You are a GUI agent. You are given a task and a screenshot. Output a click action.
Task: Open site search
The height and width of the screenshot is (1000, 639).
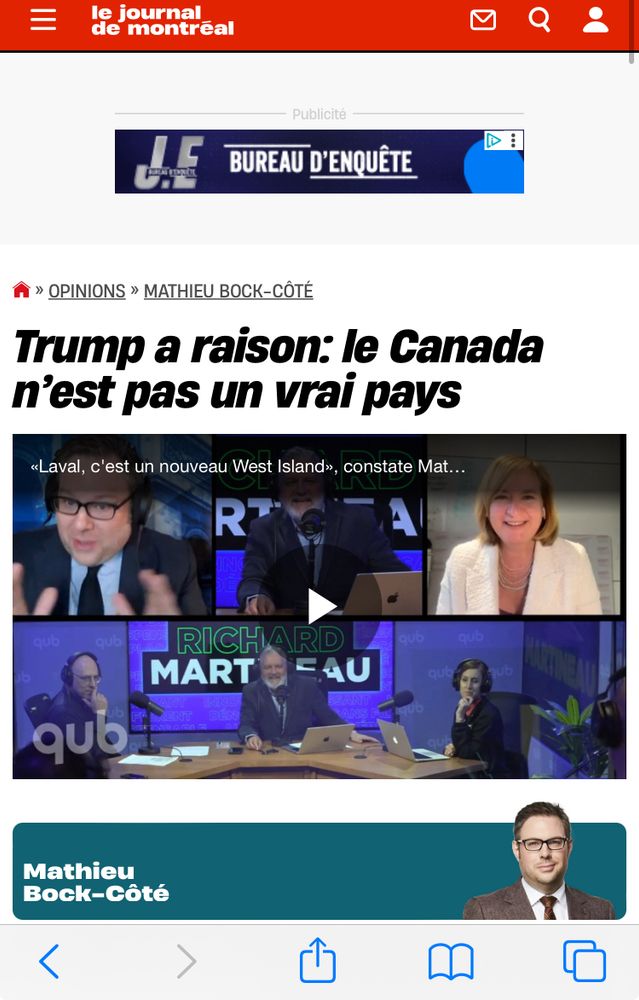tap(540, 20)
